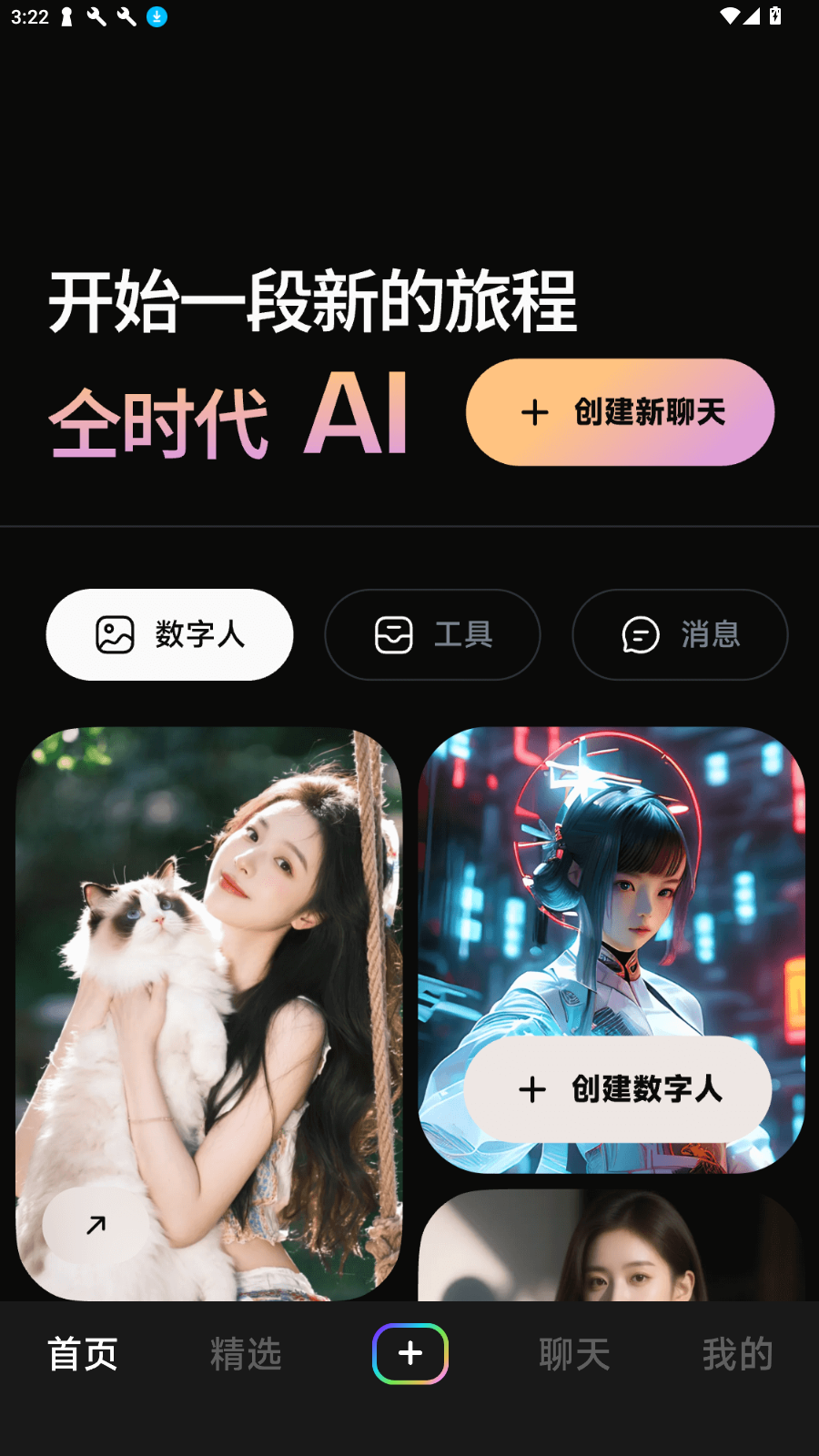Image resolution: width=819 pixels, height=1456 pixels.
Task: Switch to the 消息 tab
Action: (680, 634)
